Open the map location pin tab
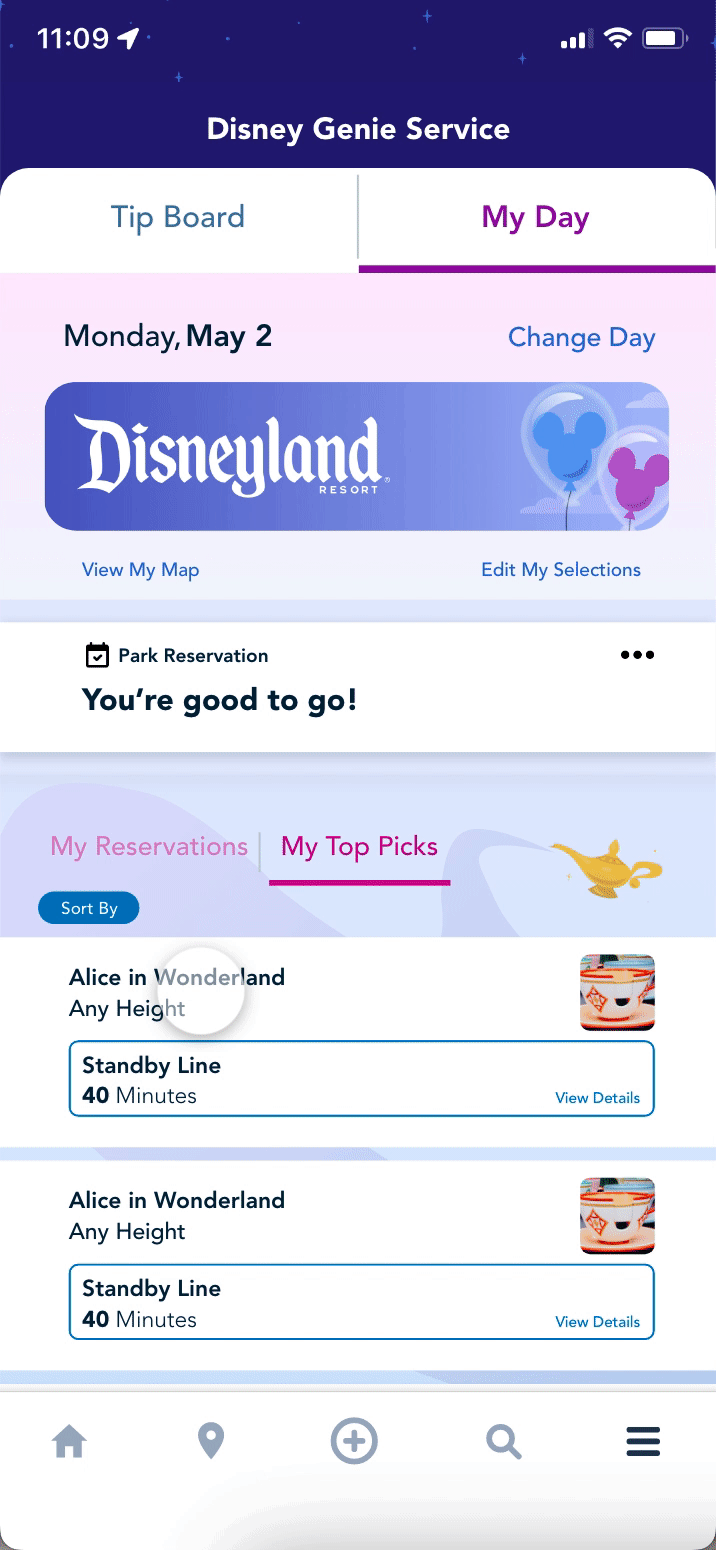The width and height of the screenshot is (716, 1550). [211, 1442]
